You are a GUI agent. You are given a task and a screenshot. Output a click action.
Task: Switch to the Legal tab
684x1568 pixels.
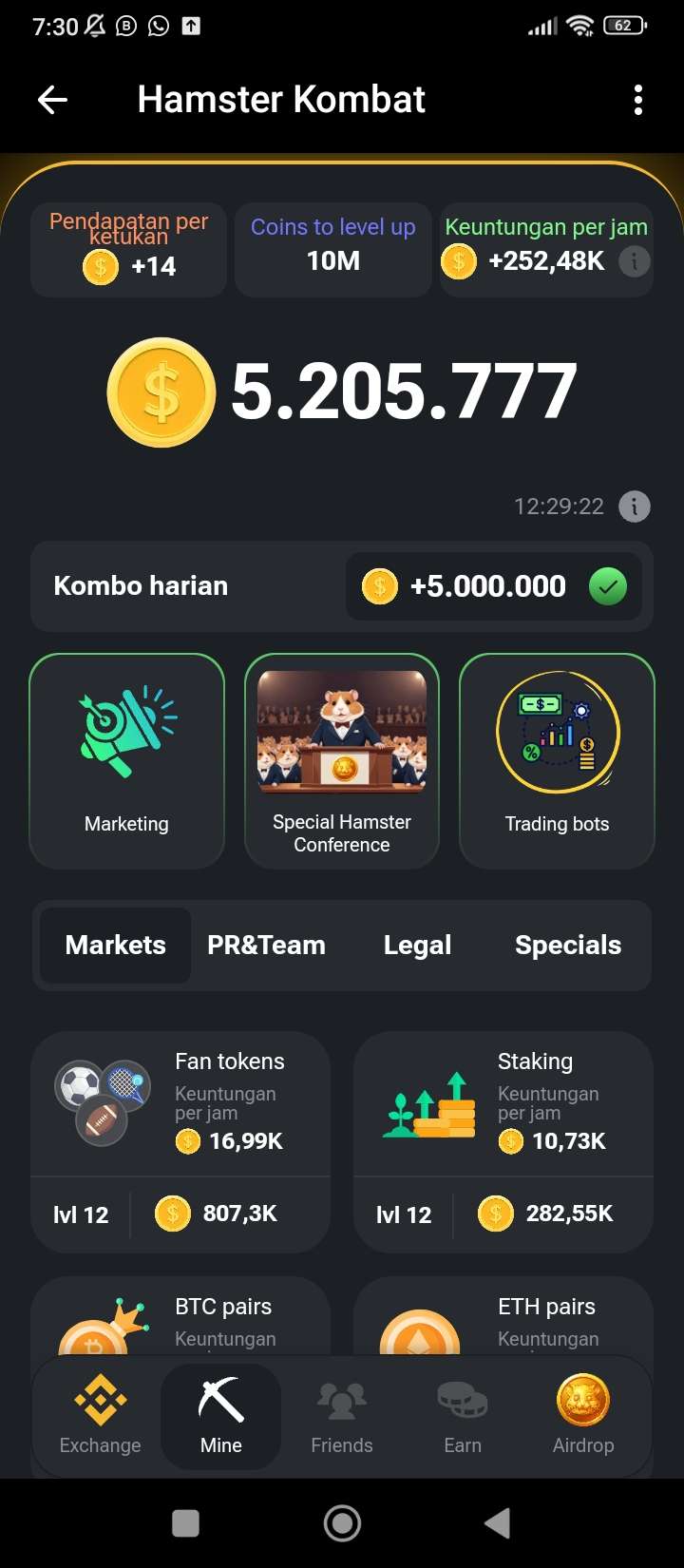click(x=417, y=945)
